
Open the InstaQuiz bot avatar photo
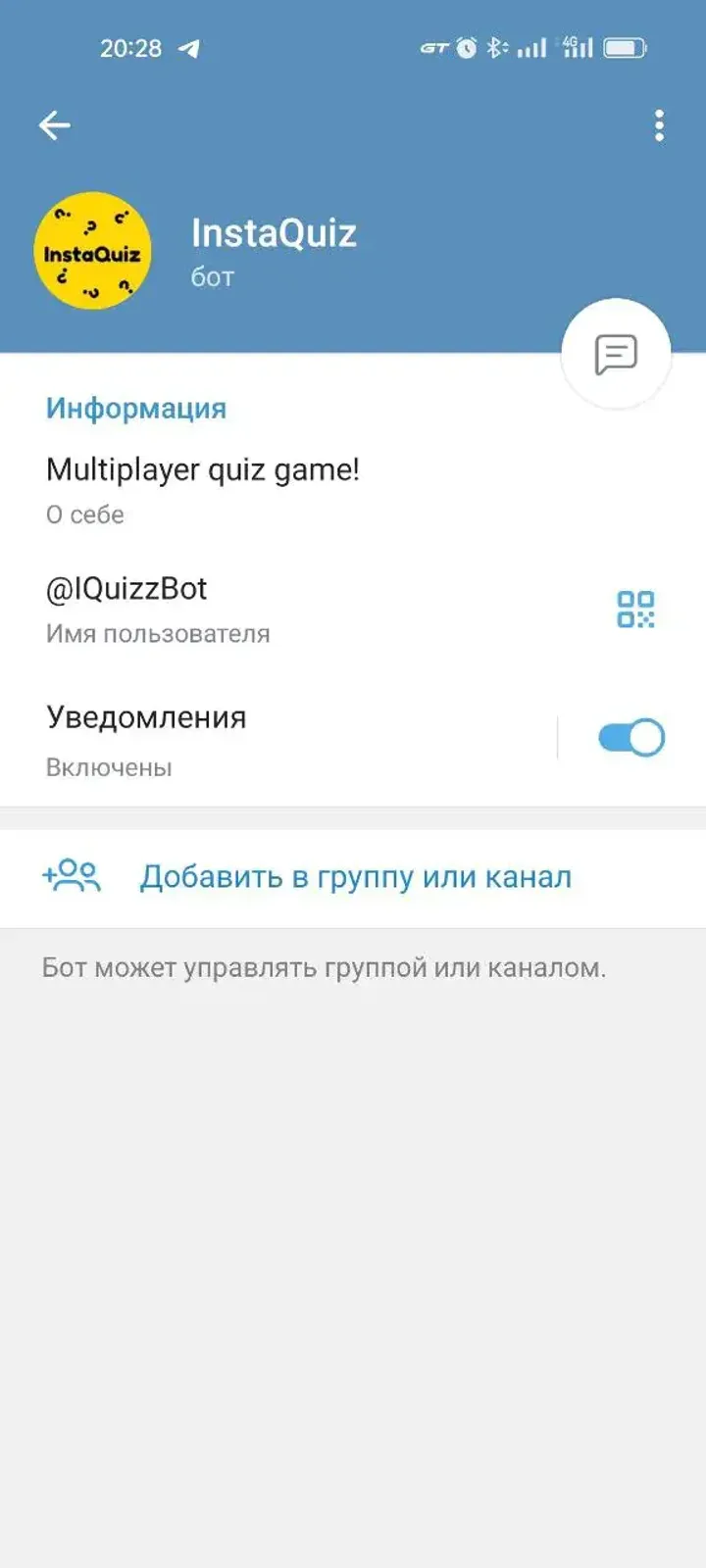(93, 251)
